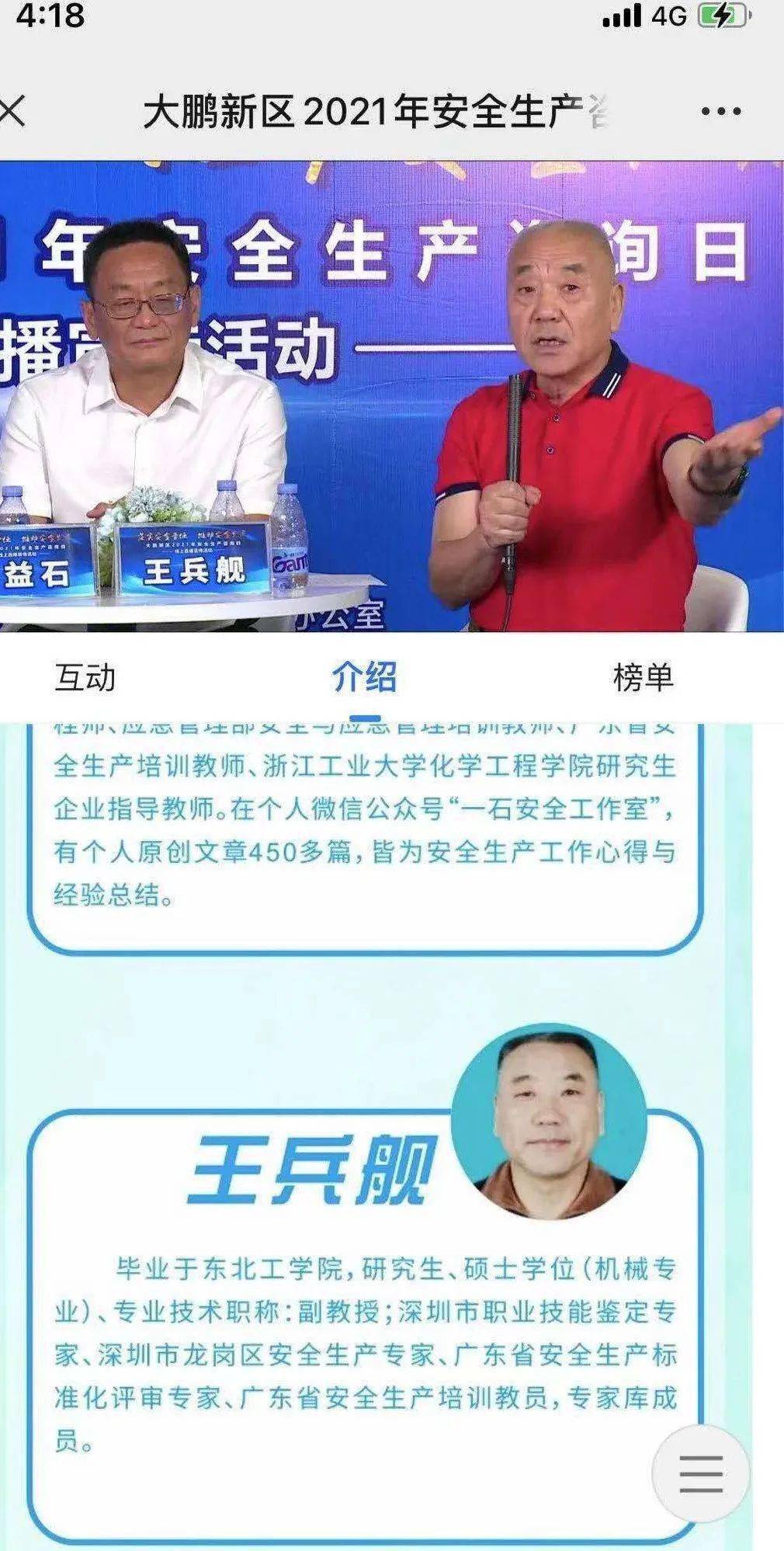
Task: Switch to the 互动 tab
Action: point(85,677)
